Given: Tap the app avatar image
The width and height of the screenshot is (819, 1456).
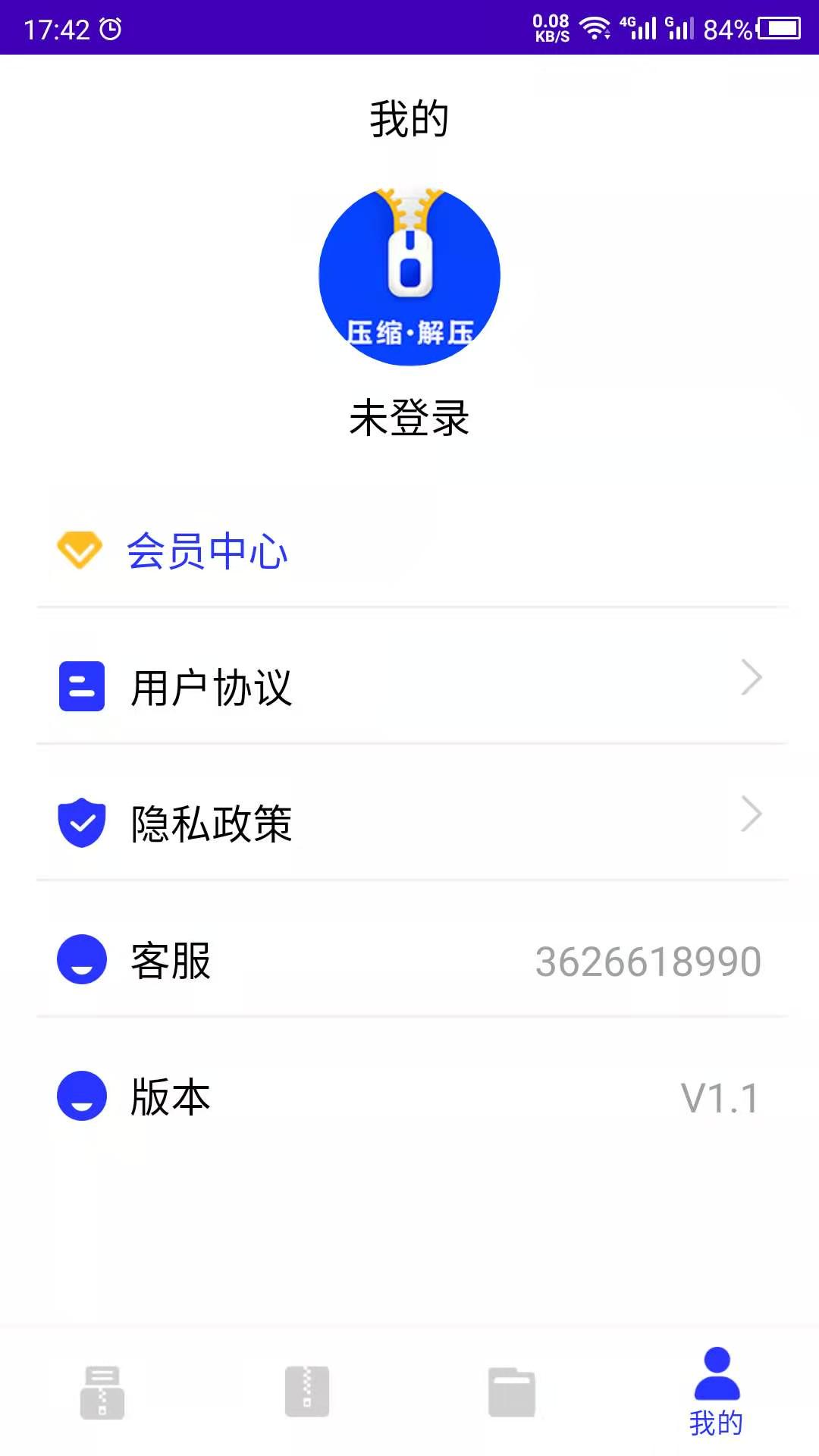Looking at the screenshot, I should [409, 277].
